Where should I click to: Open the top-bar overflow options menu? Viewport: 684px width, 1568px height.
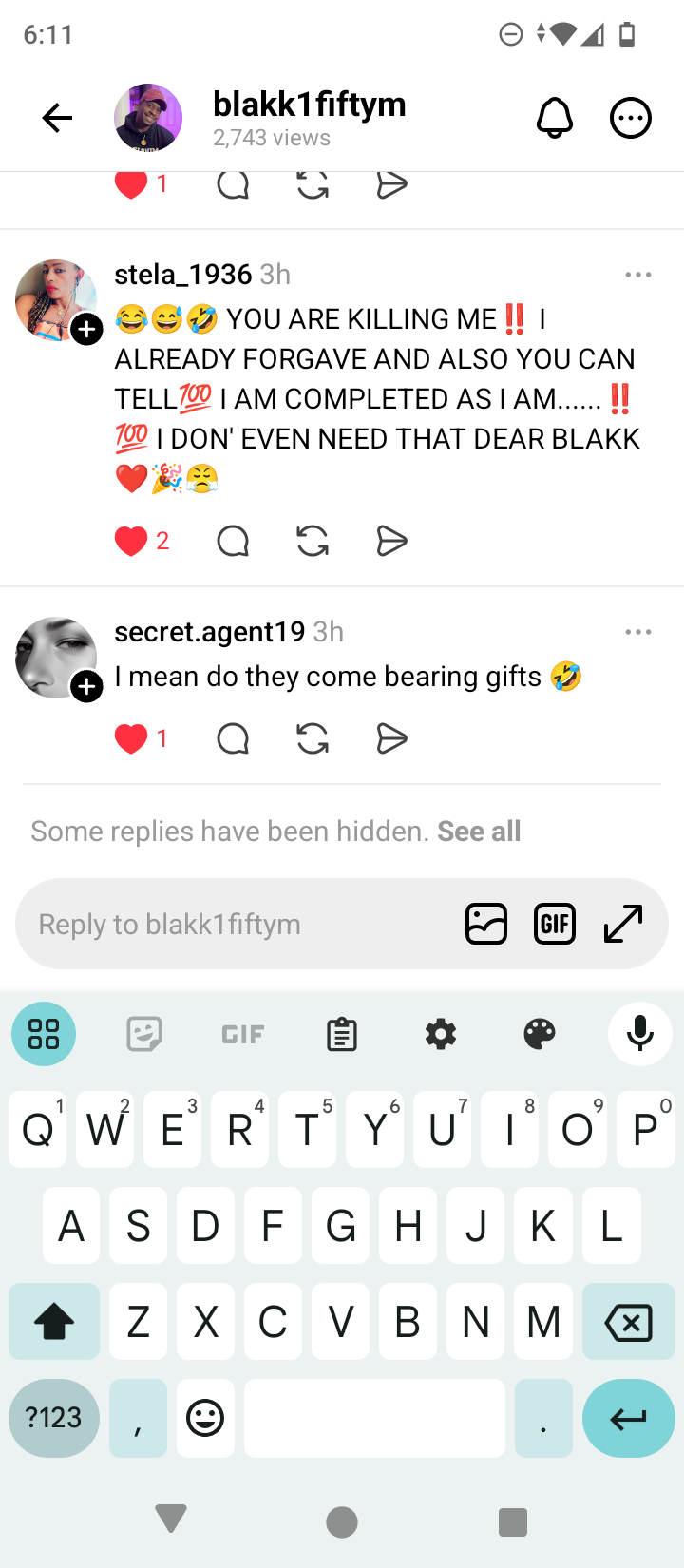630,118
